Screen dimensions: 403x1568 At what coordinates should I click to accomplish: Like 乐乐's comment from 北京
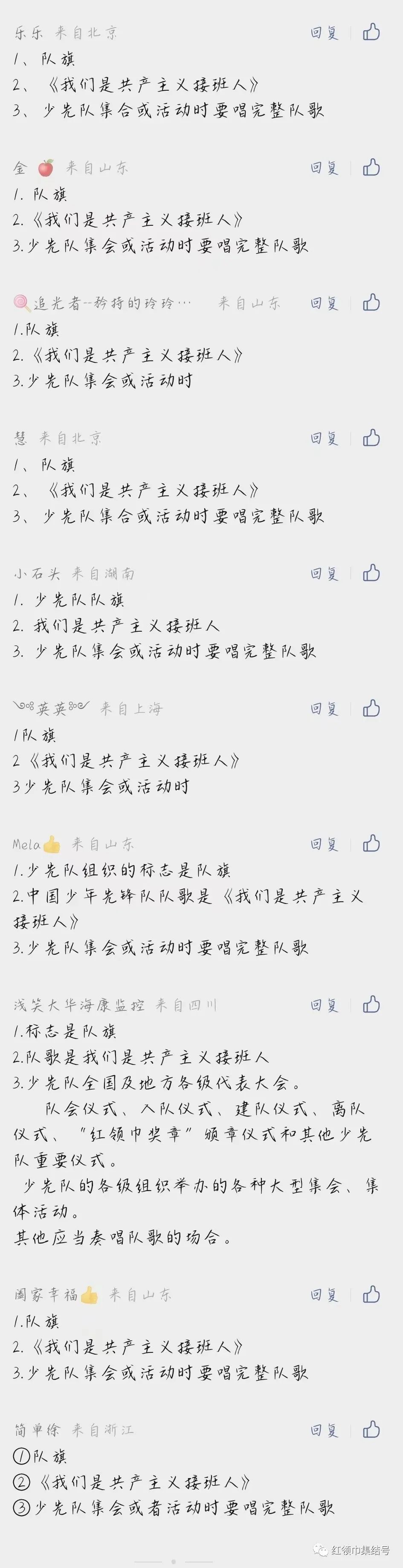click(371, 32)
